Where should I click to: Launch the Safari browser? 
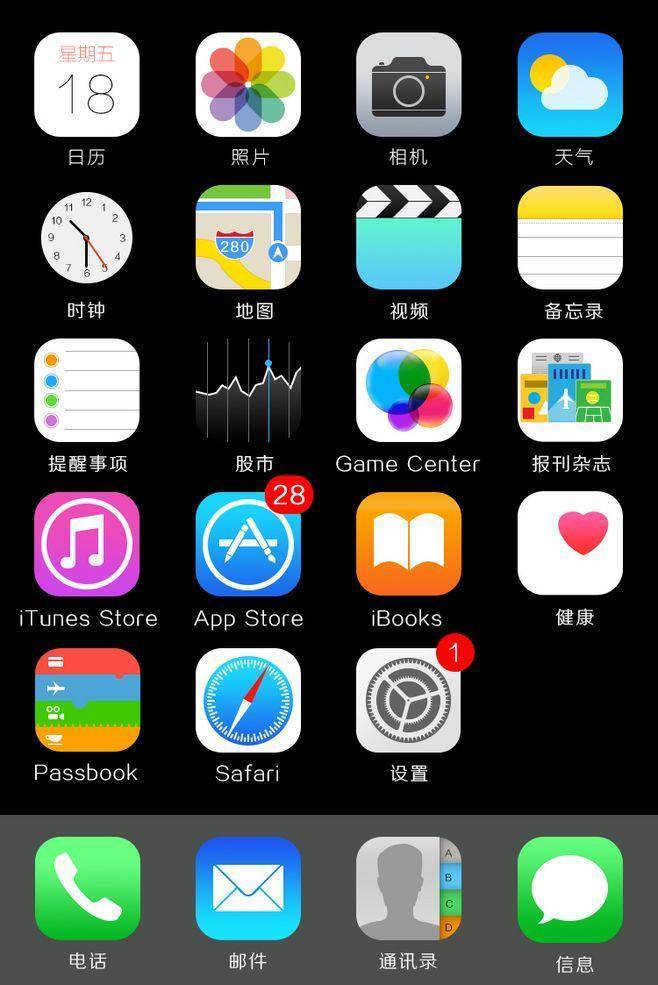pos(248,700)
